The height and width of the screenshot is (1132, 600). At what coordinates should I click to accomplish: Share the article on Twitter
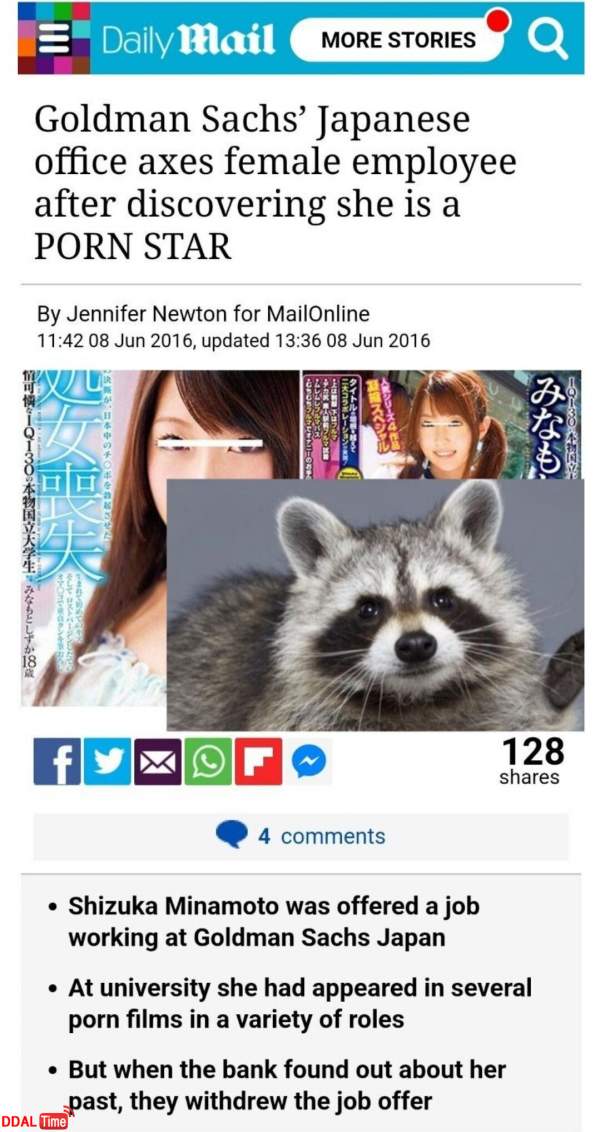point(107,762)
